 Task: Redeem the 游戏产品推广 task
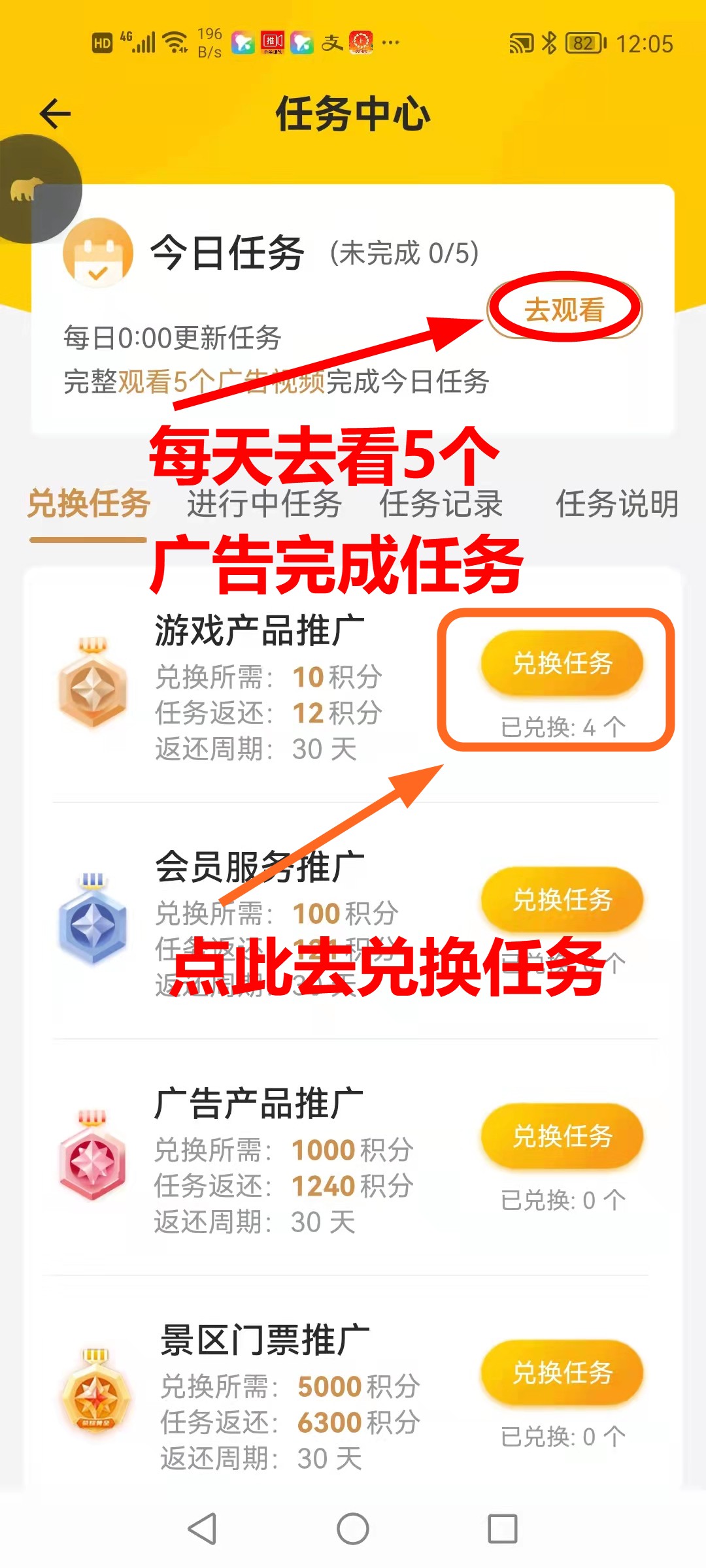[x=562, y=663]
